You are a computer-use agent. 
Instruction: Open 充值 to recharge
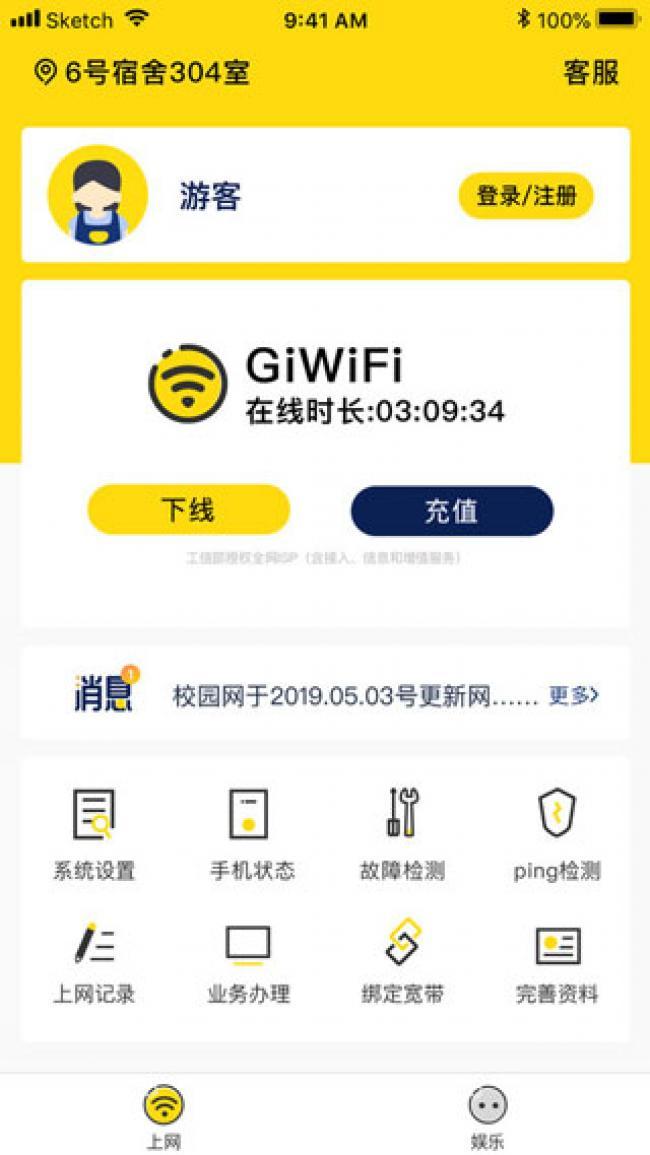pos(451,511)
